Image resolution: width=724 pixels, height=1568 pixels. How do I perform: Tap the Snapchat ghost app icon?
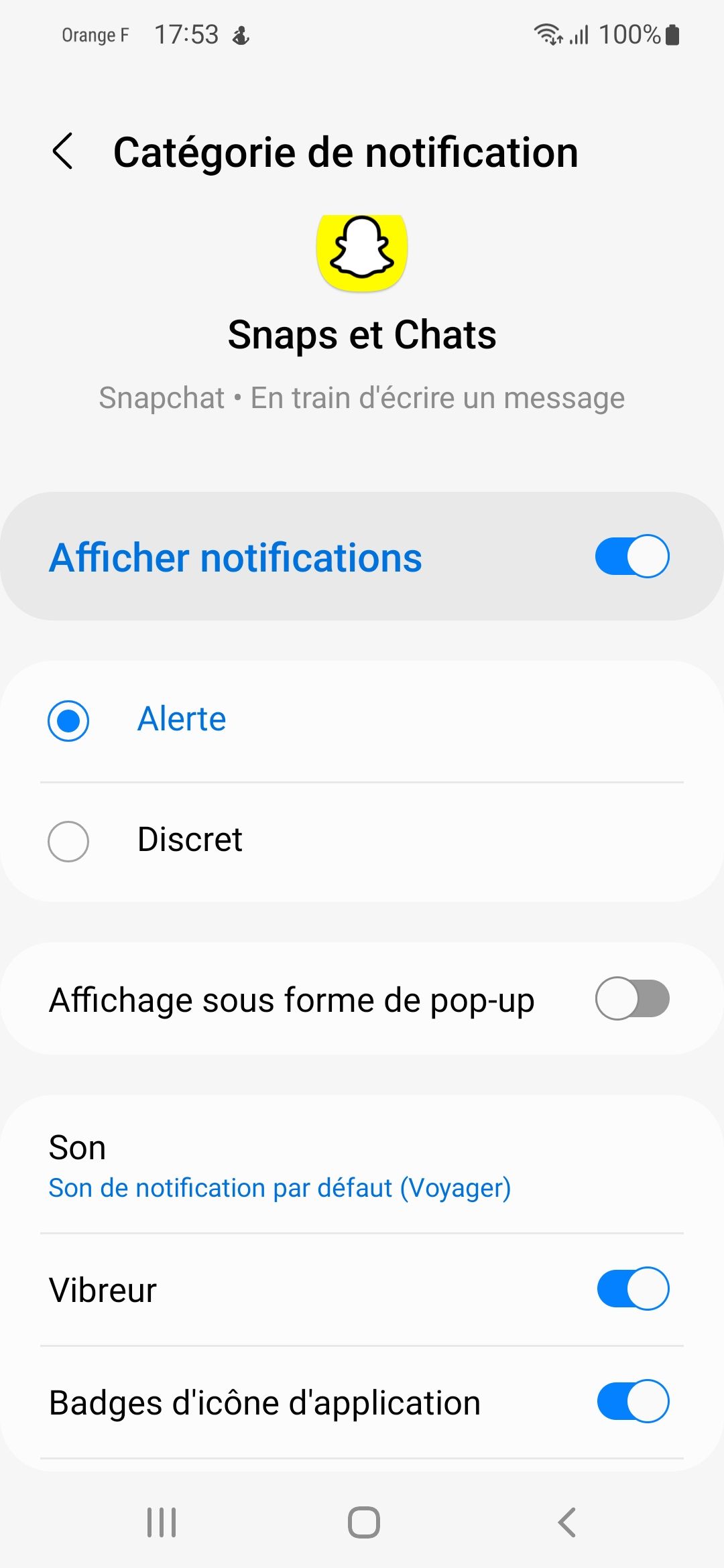(361, 251)
